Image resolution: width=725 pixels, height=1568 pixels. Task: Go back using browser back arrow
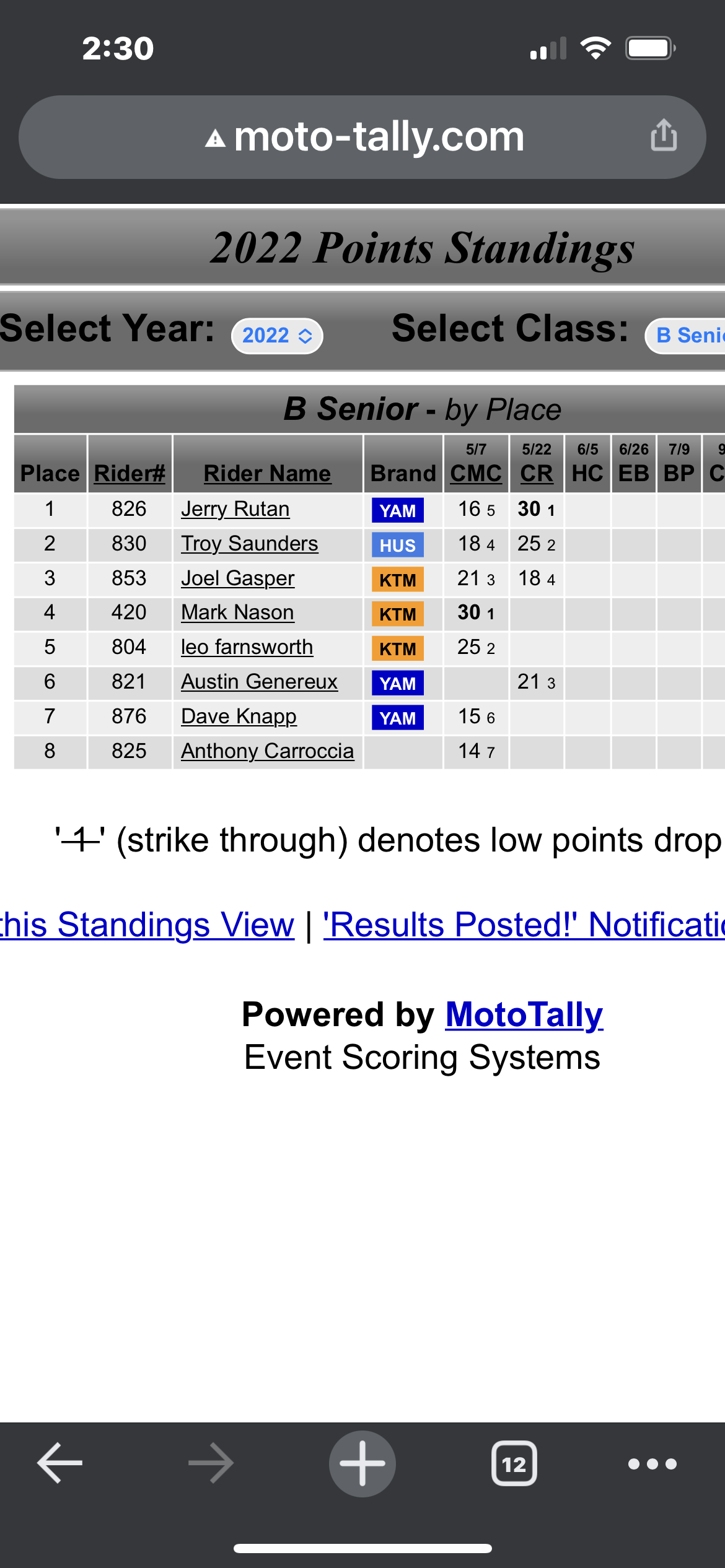click(59, 1463)
